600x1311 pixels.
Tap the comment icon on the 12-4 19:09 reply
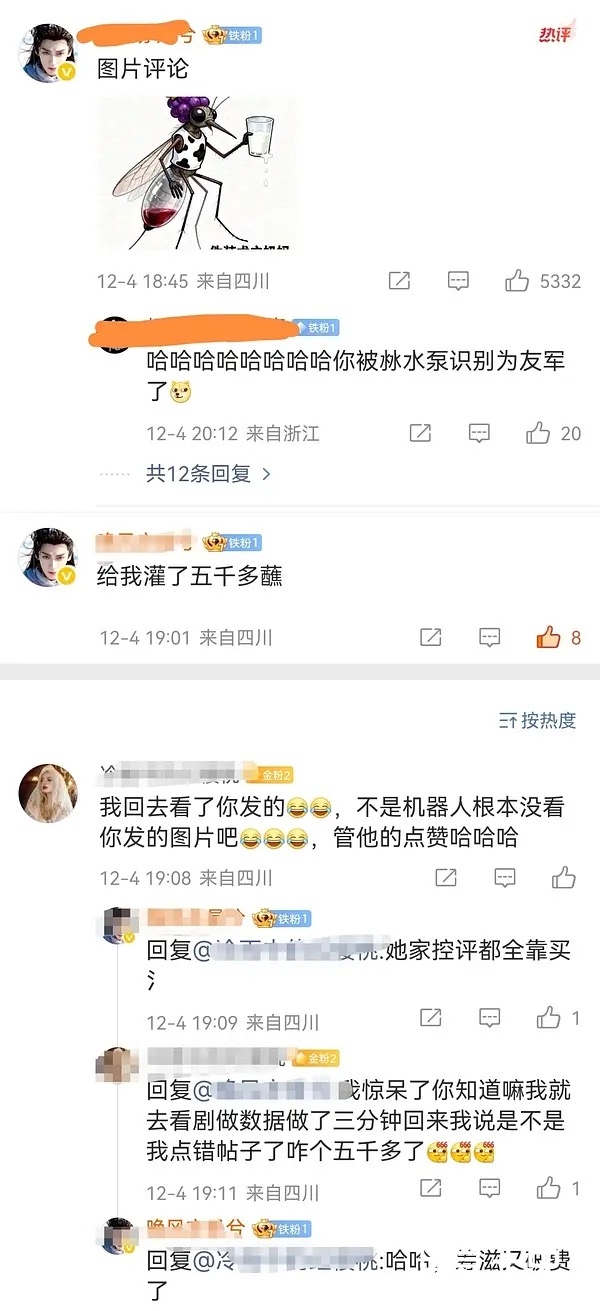coord(489,1018)
